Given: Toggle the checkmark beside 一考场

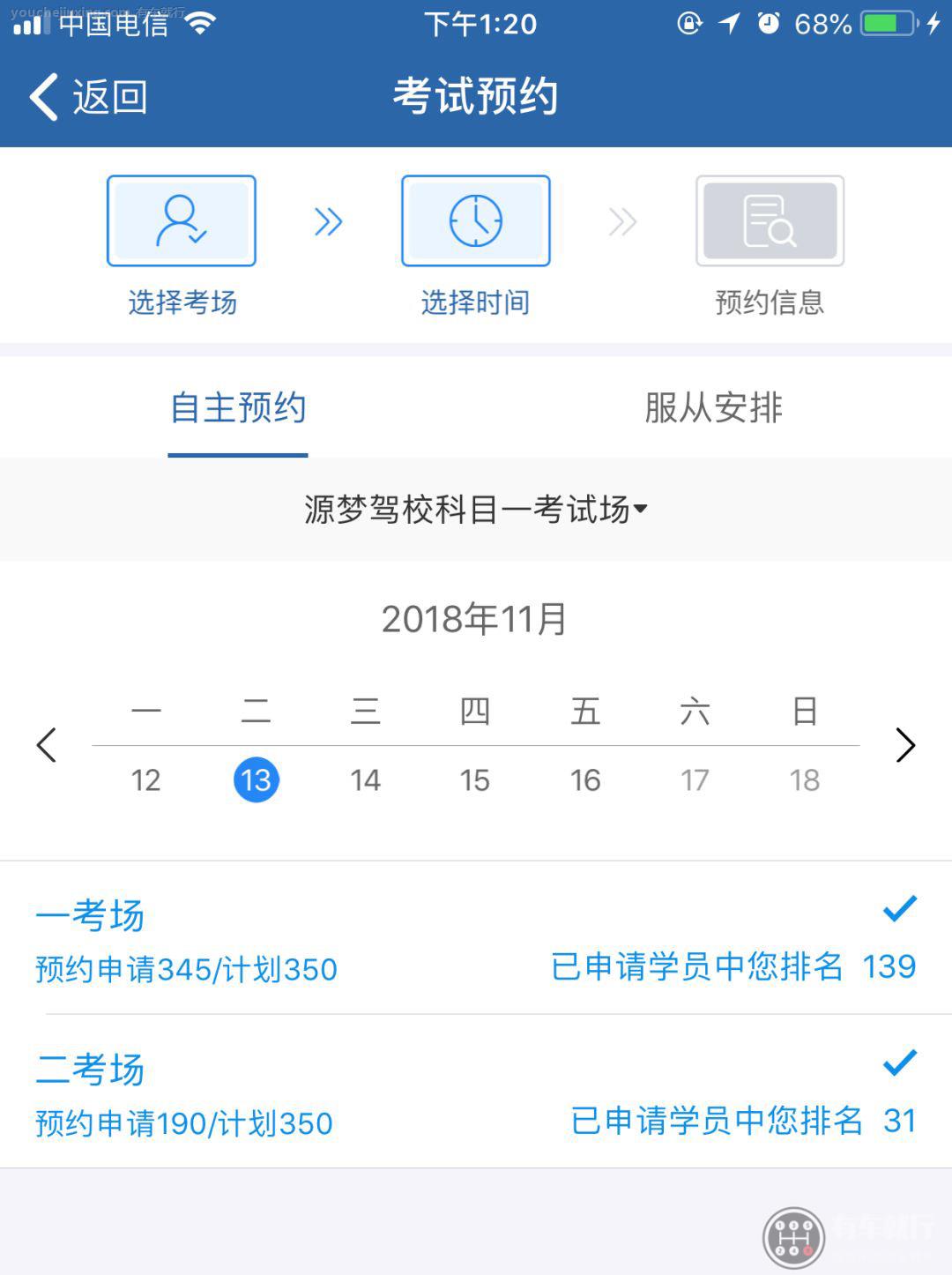Looking at the screenshot, I should (x=898, y=908).
